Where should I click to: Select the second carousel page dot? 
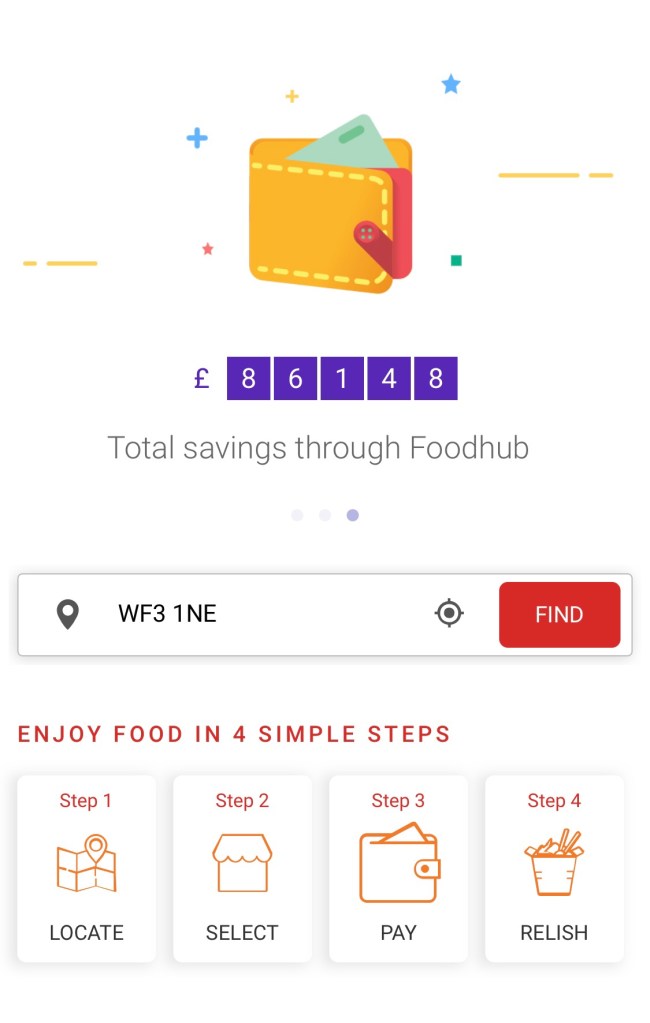(x=325, y=515)
